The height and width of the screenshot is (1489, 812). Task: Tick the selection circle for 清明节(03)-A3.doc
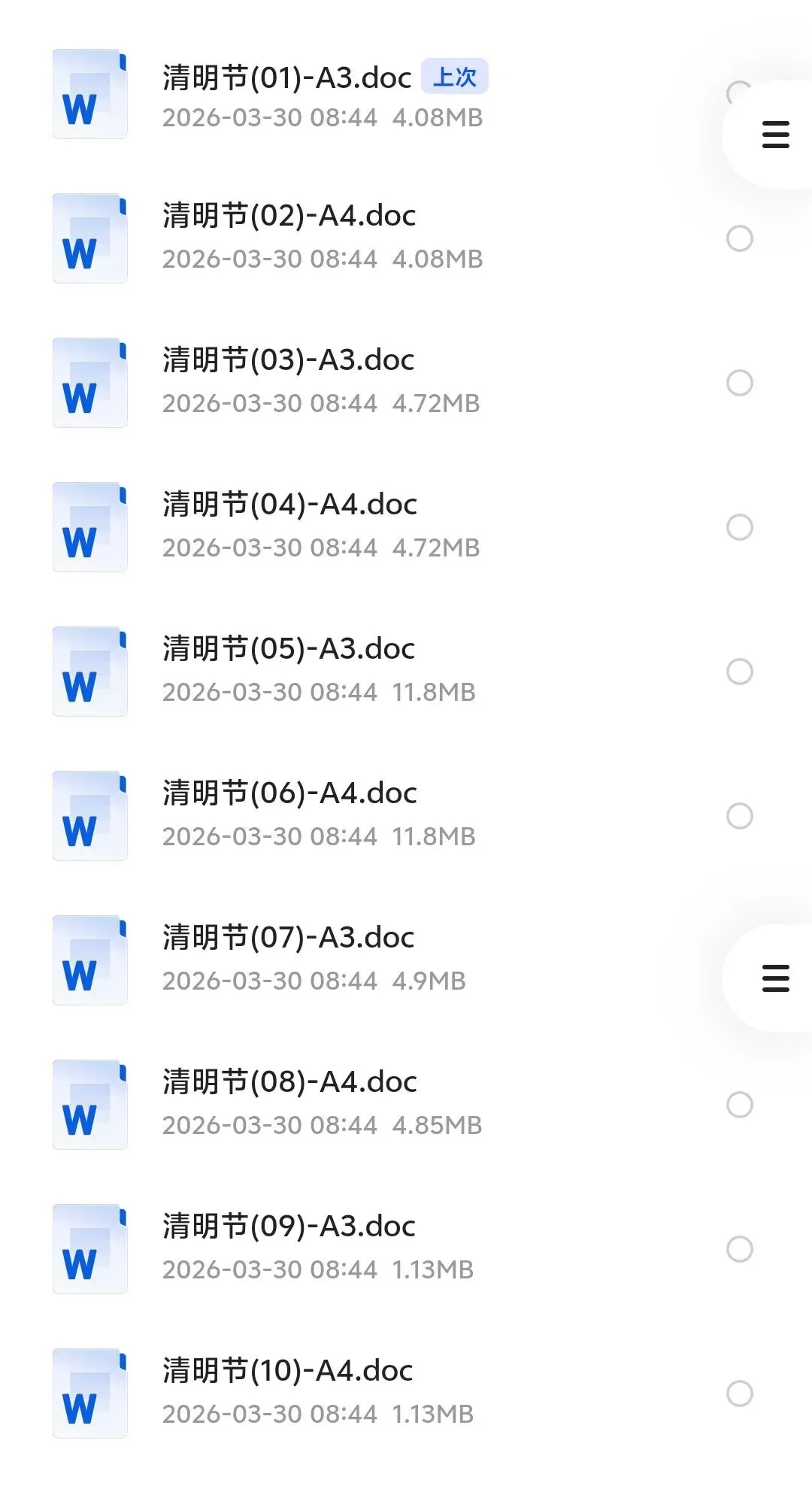click(x=740, y=383)
